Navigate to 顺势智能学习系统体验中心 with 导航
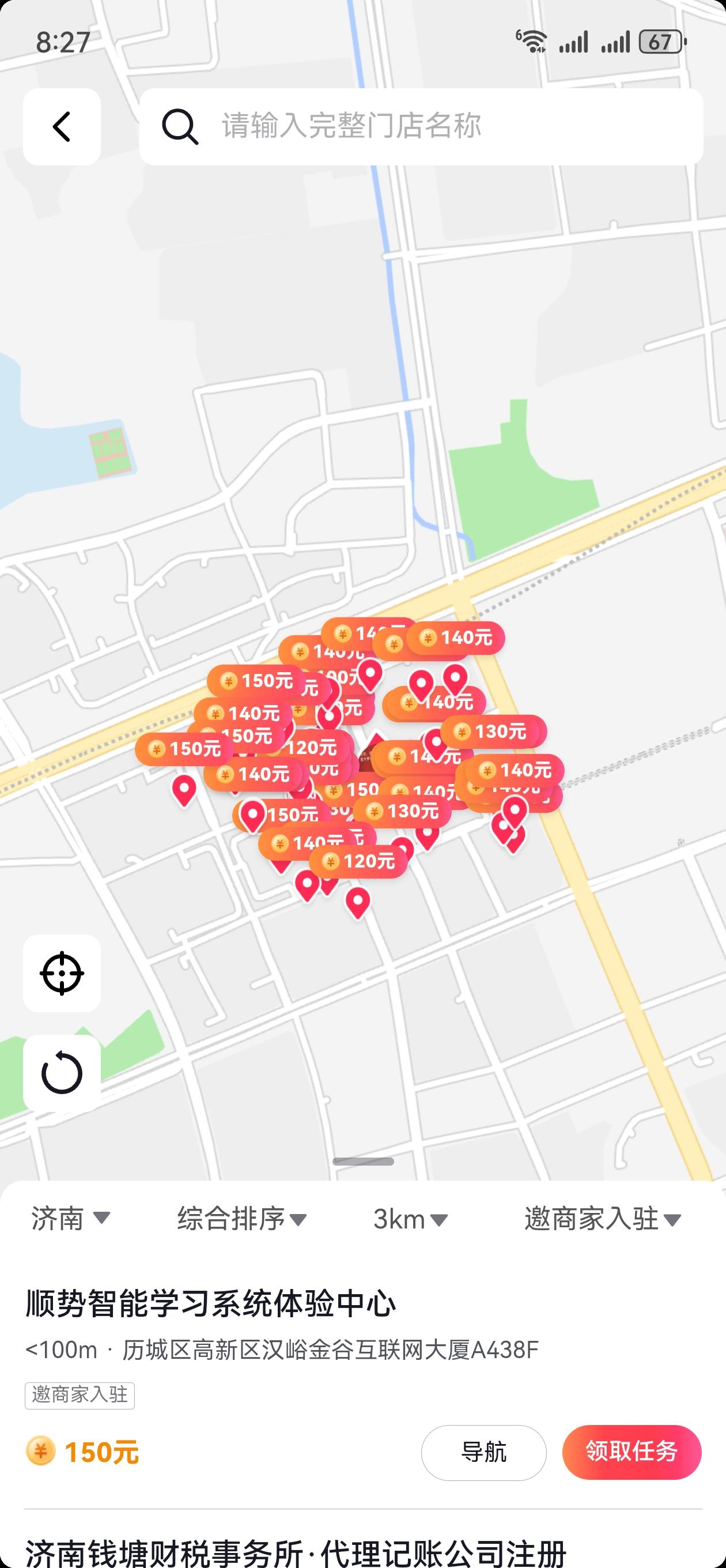726x1568 pixels. pos(483,1452)
